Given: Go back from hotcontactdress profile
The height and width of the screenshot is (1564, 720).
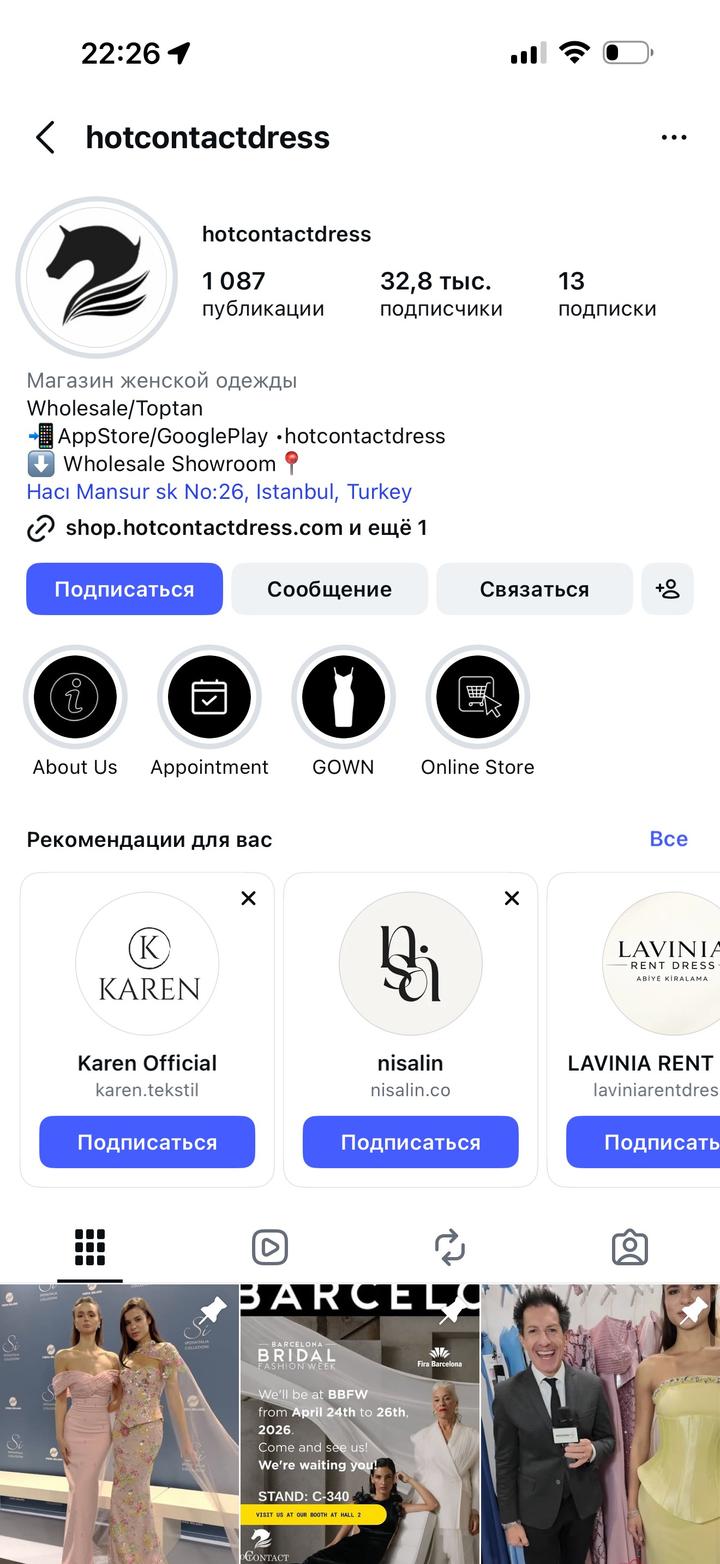Looking at the screenshot, I should point(45,137).
